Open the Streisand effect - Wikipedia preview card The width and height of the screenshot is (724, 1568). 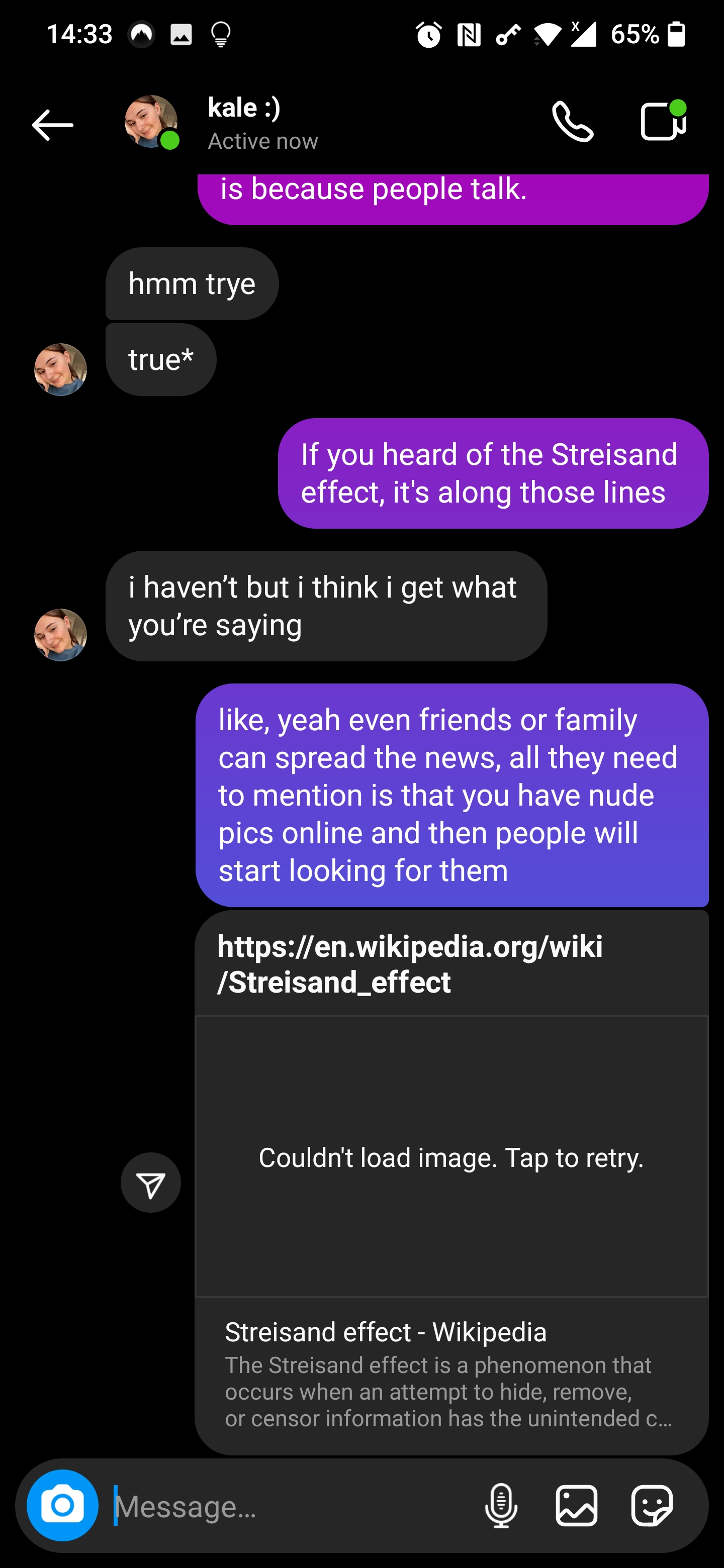coord(450,1375)
